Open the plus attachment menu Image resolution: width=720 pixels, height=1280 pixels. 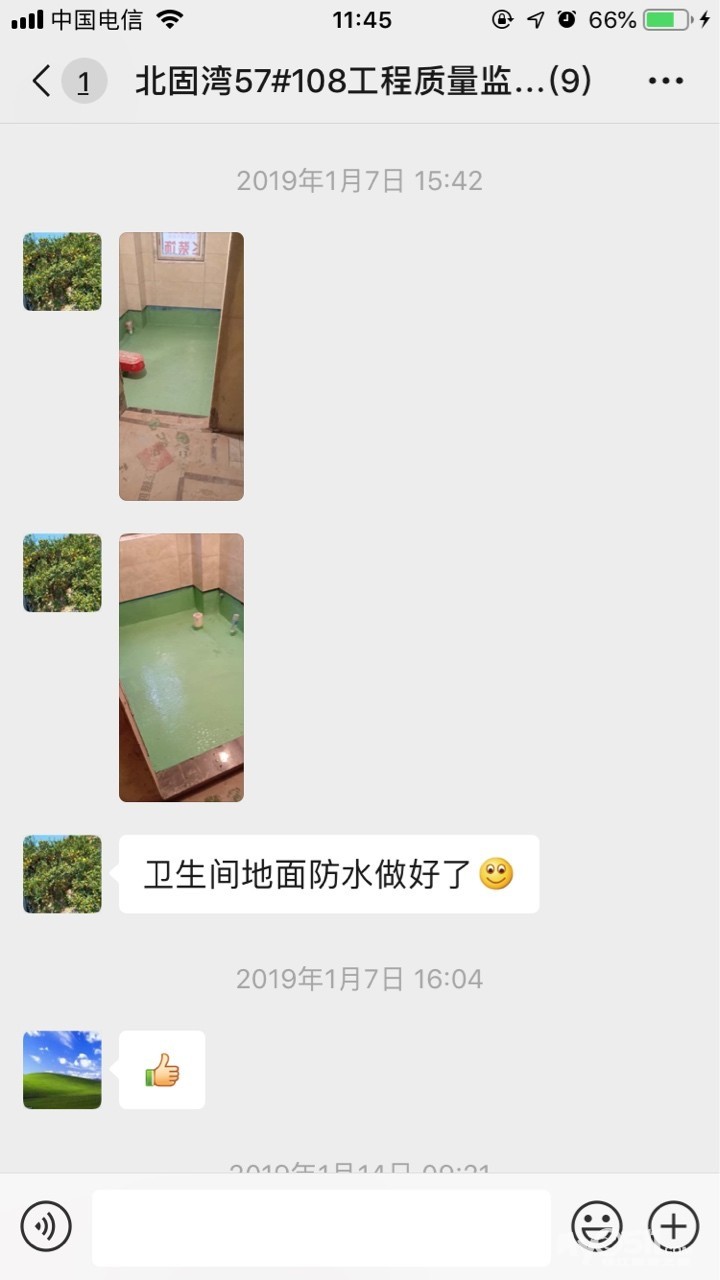click(x=673, y=1226)
